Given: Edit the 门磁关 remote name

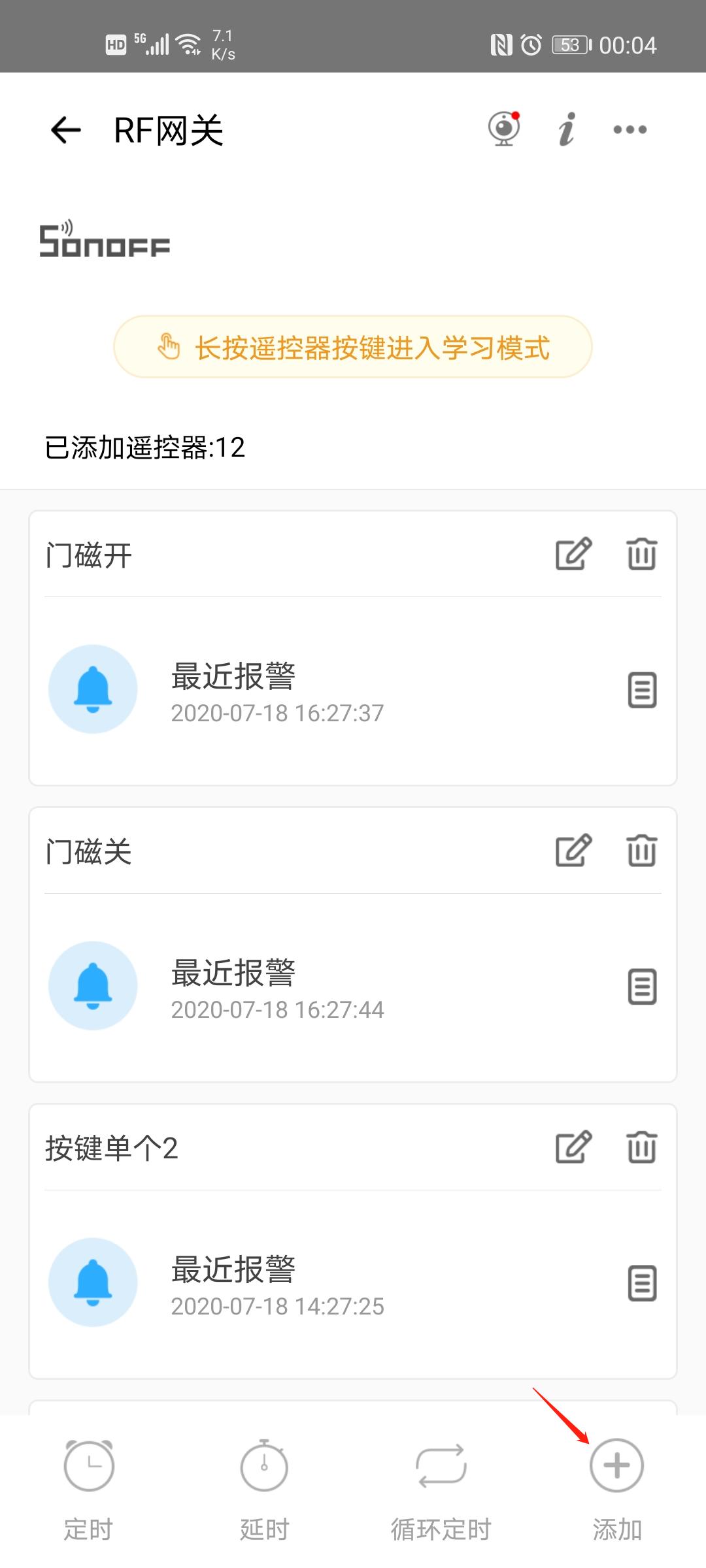Looking at the screenshot, I should click(x=573, y=851).
